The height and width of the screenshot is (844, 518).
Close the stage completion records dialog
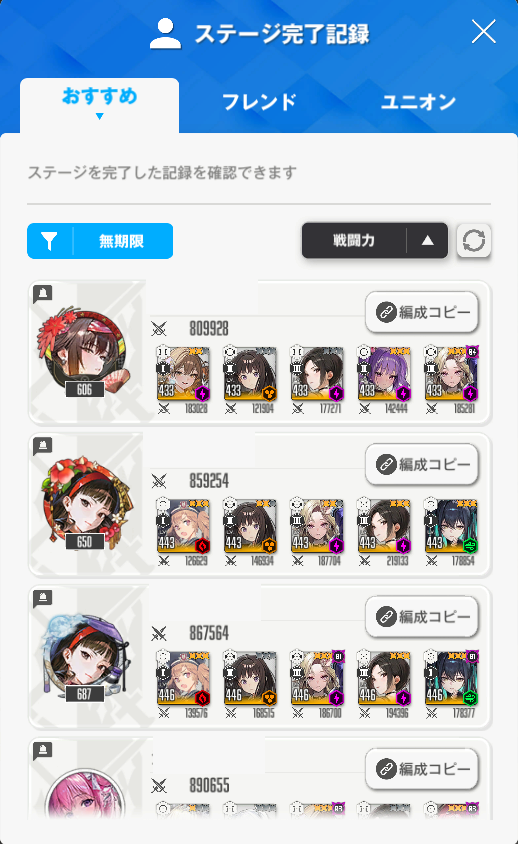tap(483, 32)
